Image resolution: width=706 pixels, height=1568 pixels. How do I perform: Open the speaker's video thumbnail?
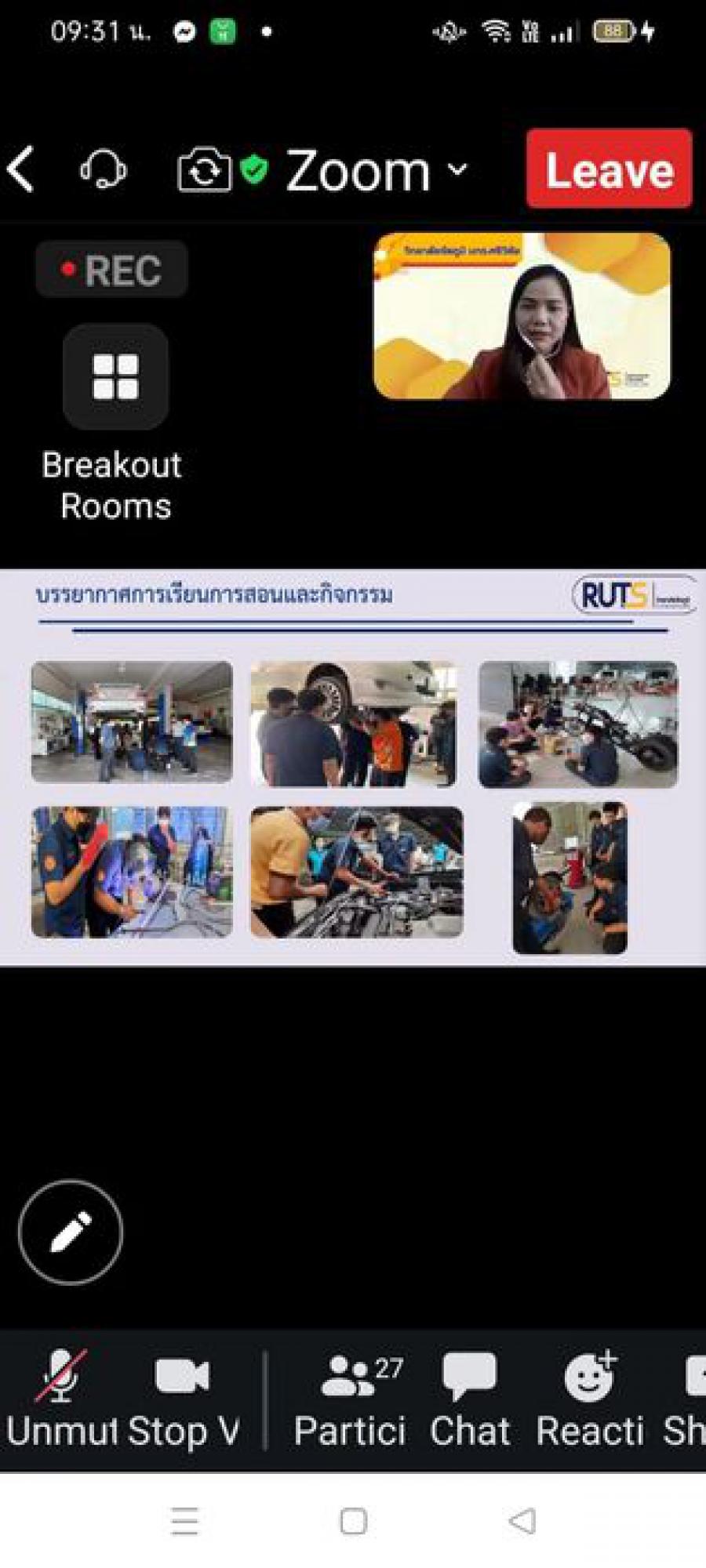point(522,316)
